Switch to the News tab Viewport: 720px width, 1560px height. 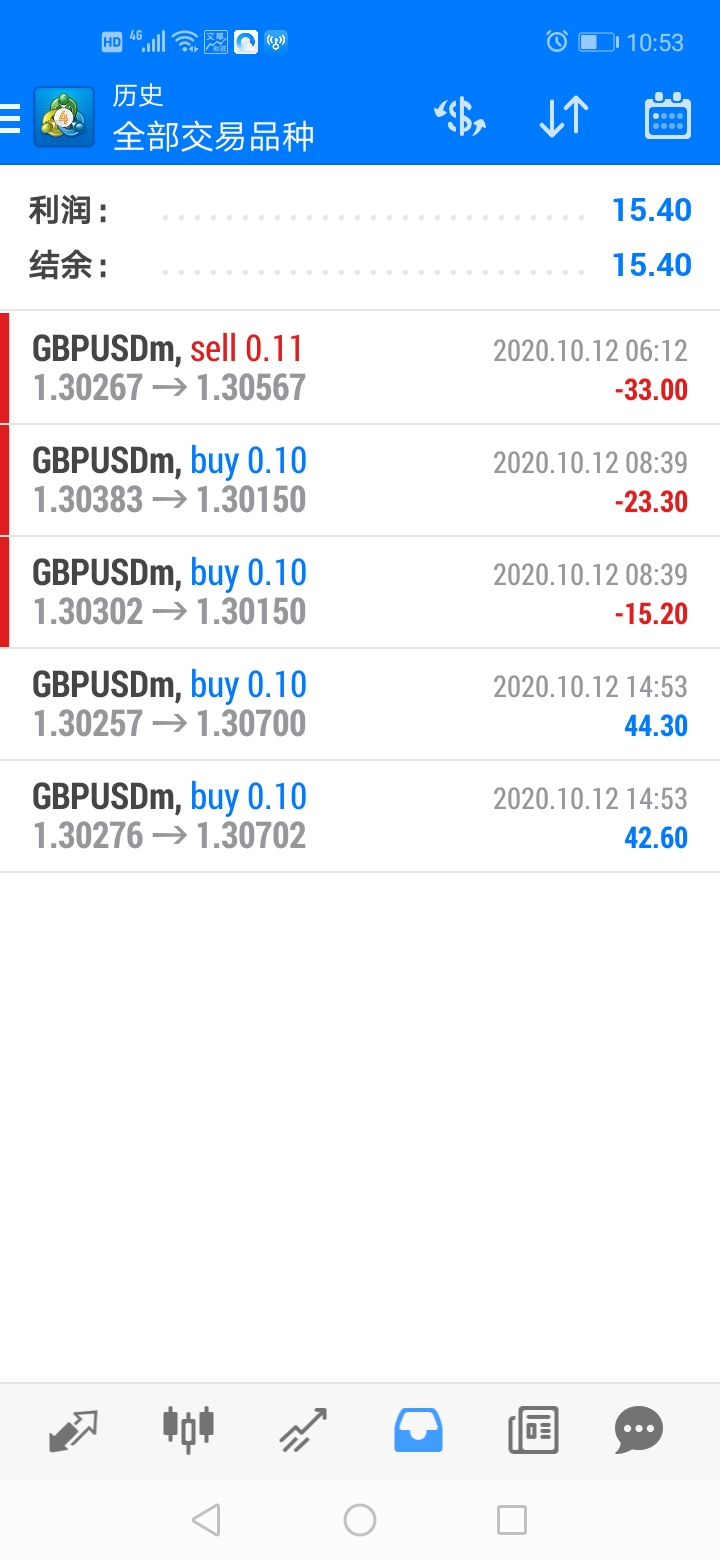tap(532, 1430)
